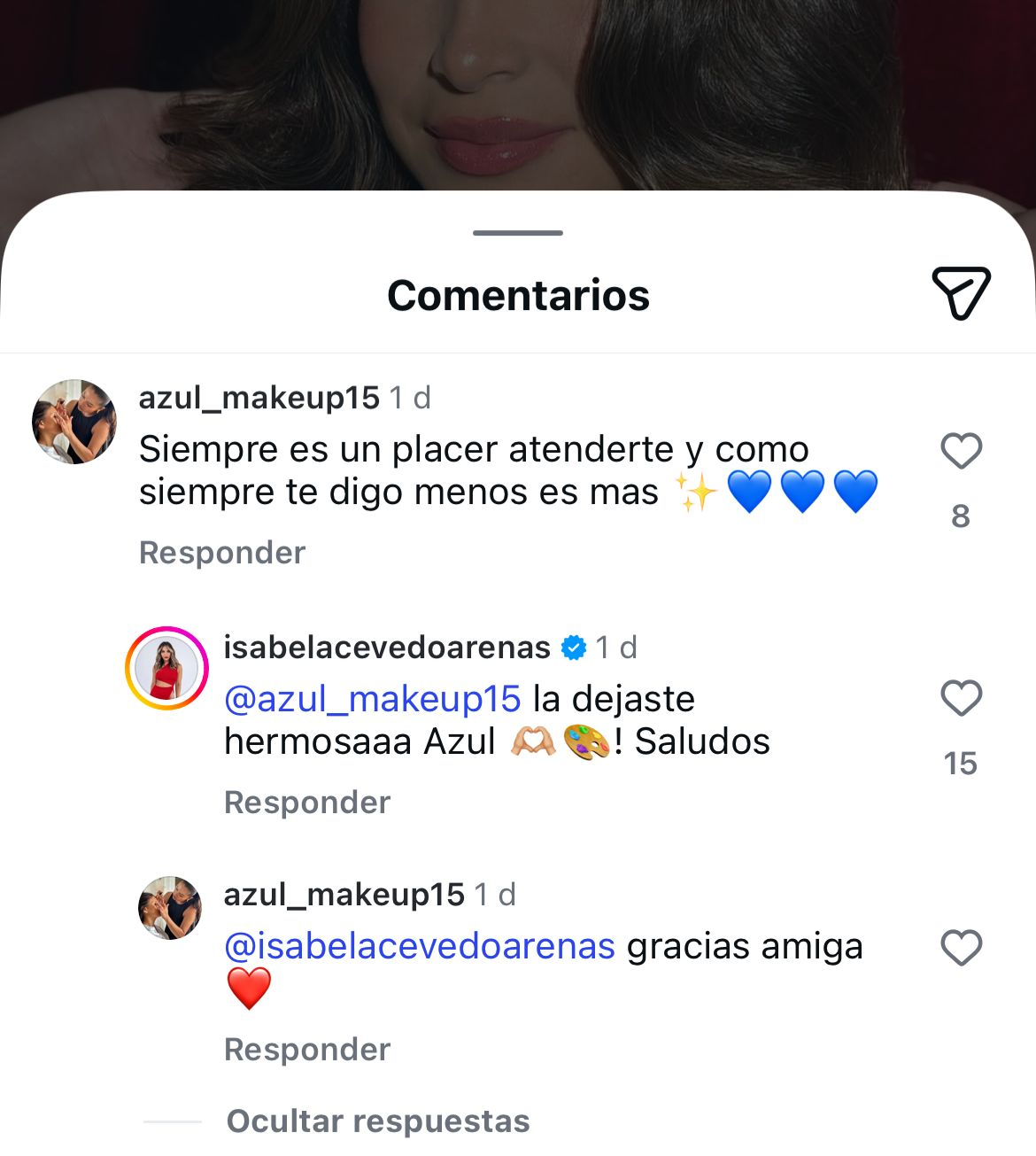Click the 1 d timestamp on the reply
This screenshot has height=1156, width=1036.
point(616,647)
